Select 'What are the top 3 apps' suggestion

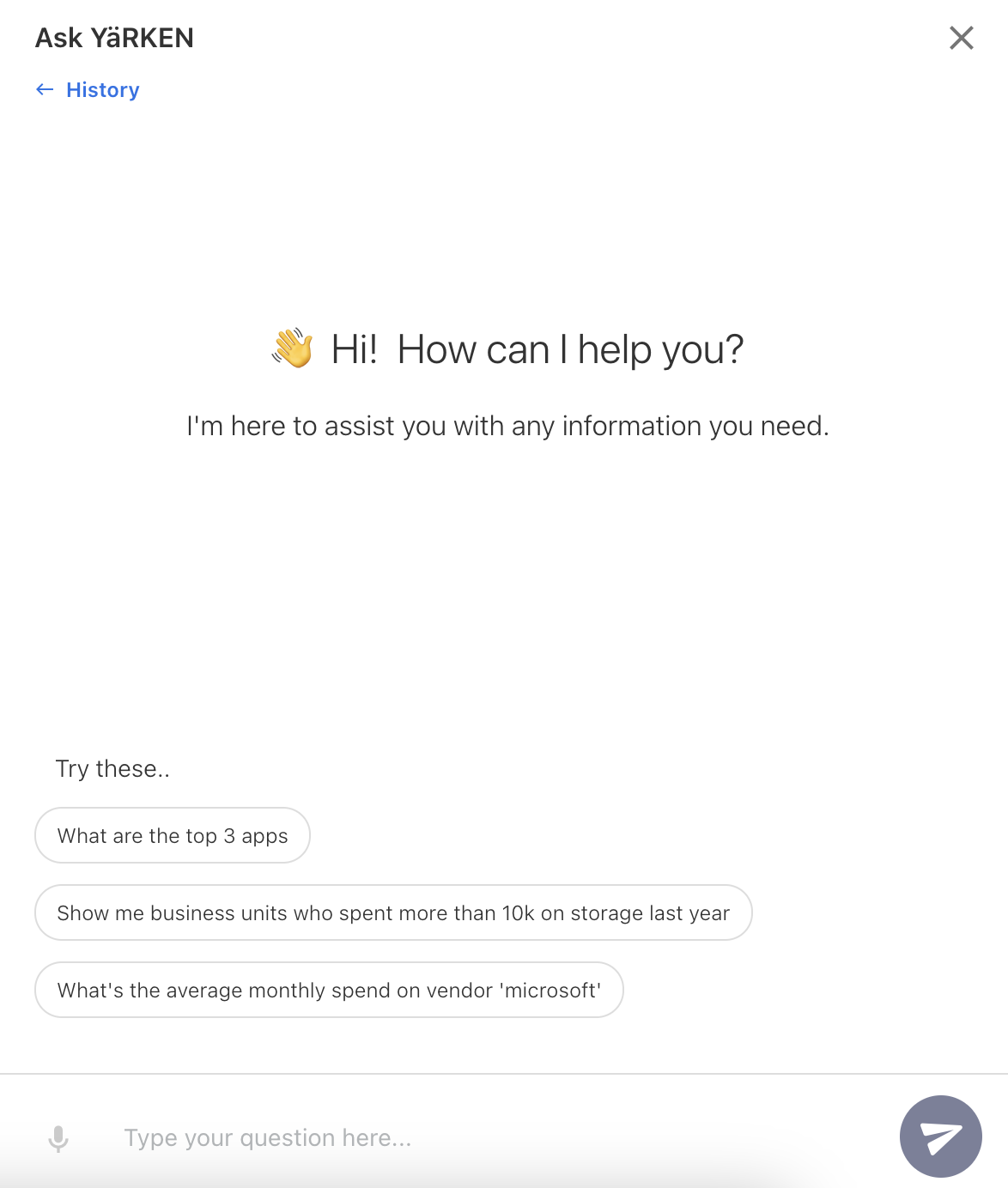click(x=173, y=835)
